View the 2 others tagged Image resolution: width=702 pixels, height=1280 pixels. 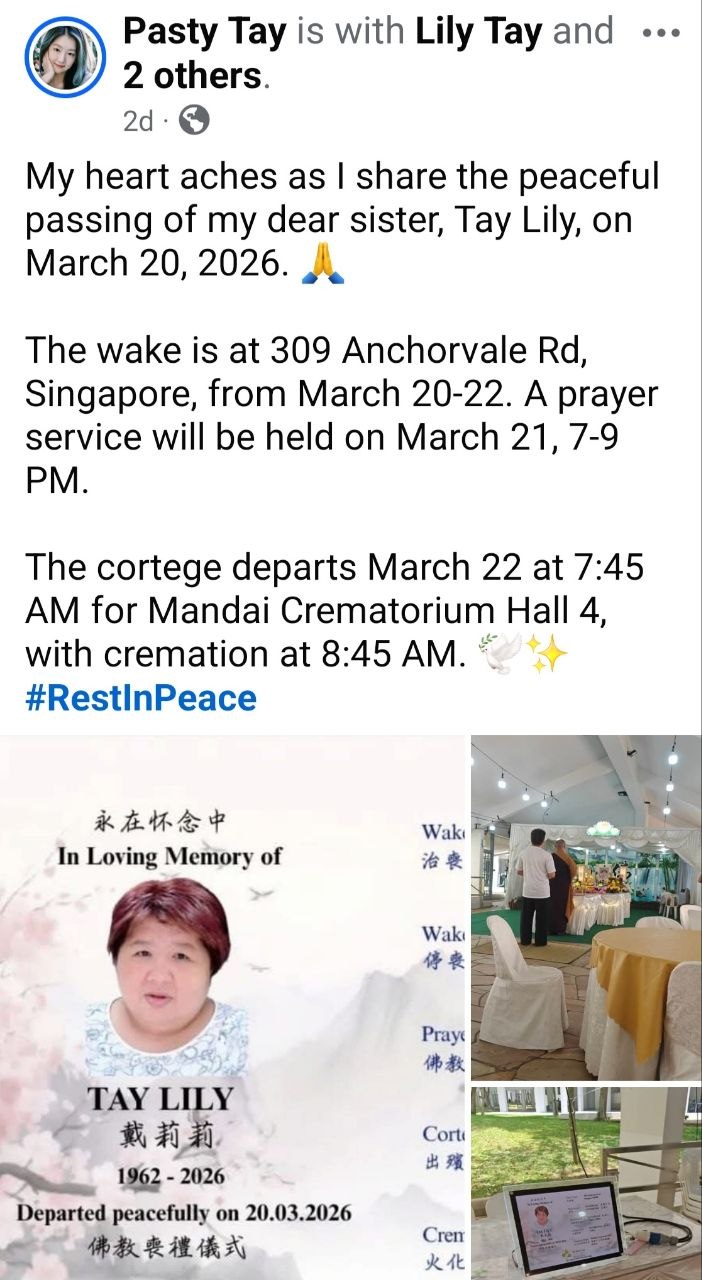point(194,74)
